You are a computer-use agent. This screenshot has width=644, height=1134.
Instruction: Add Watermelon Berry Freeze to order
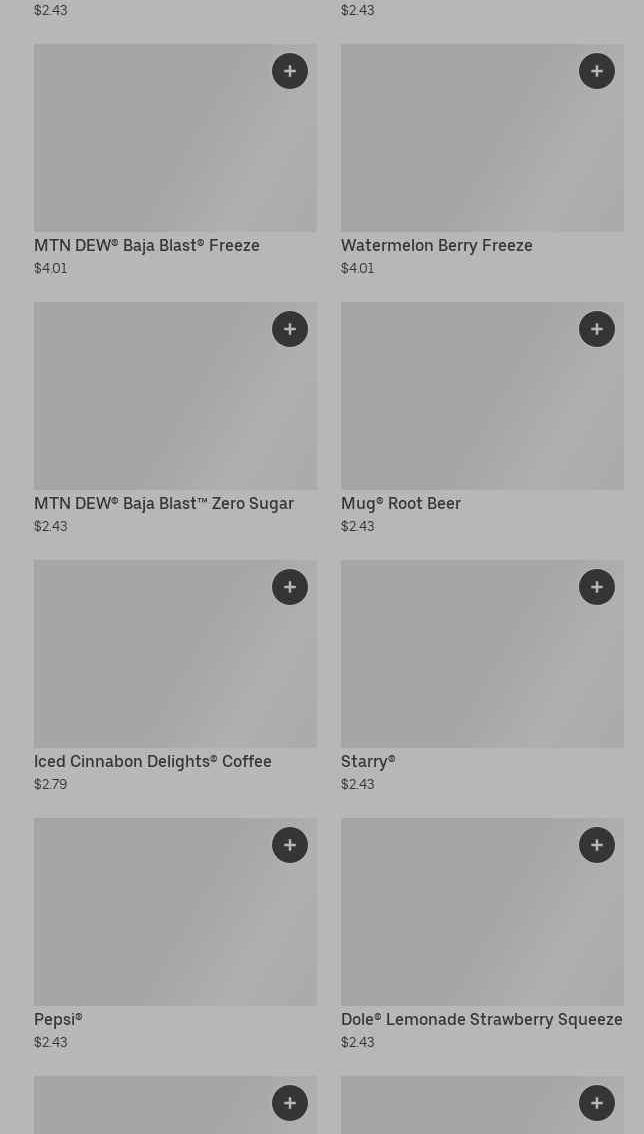pyautogui.click(x=597, y=71)
